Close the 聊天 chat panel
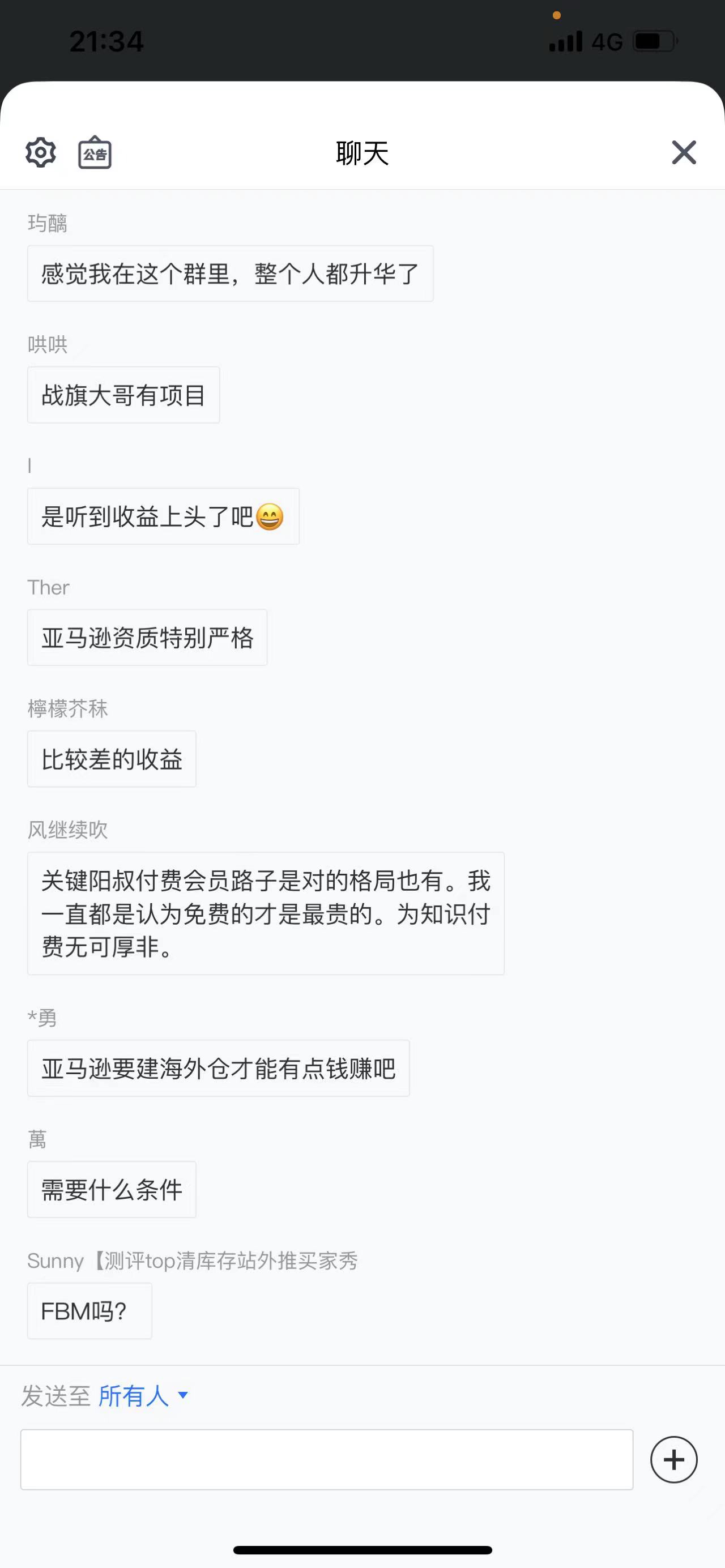Image resolution: width=725 pixels, height=1568 pixels. (x=684, y=152)
